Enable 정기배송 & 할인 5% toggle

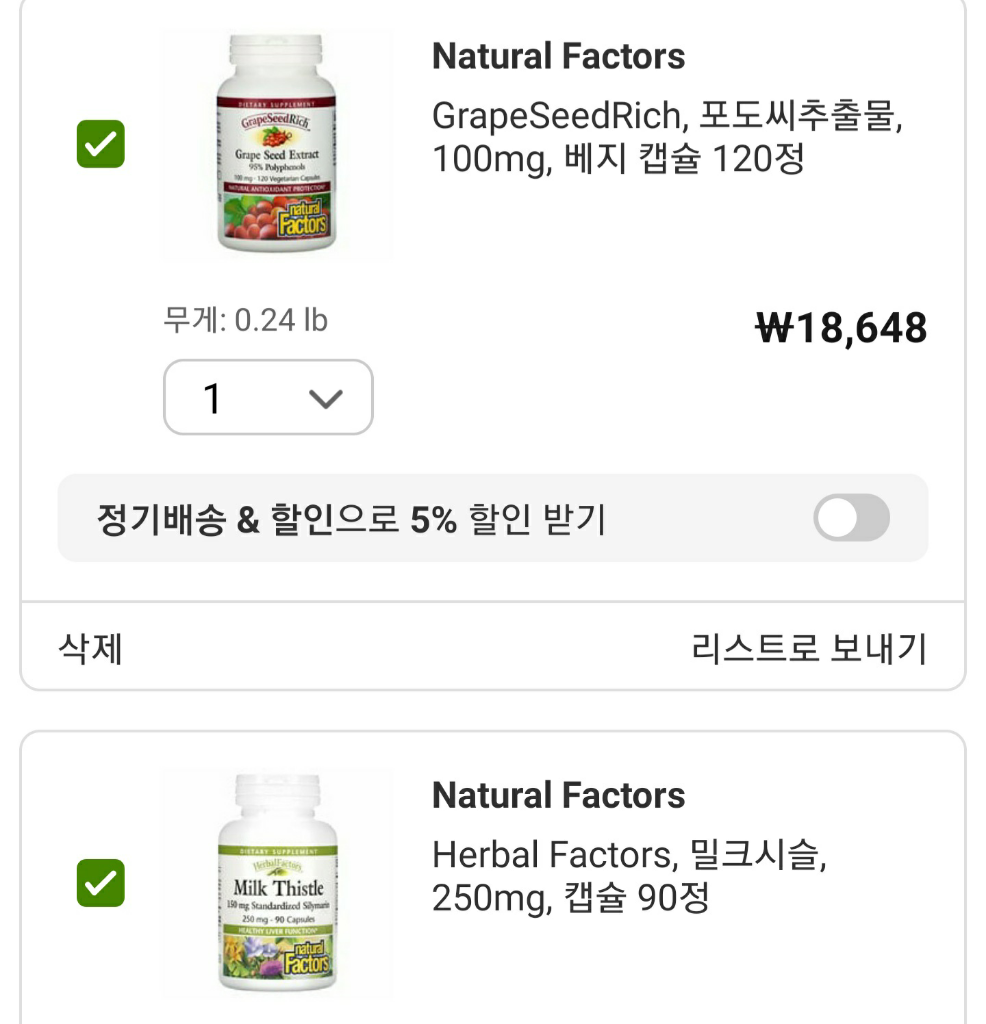pos(850,518)
